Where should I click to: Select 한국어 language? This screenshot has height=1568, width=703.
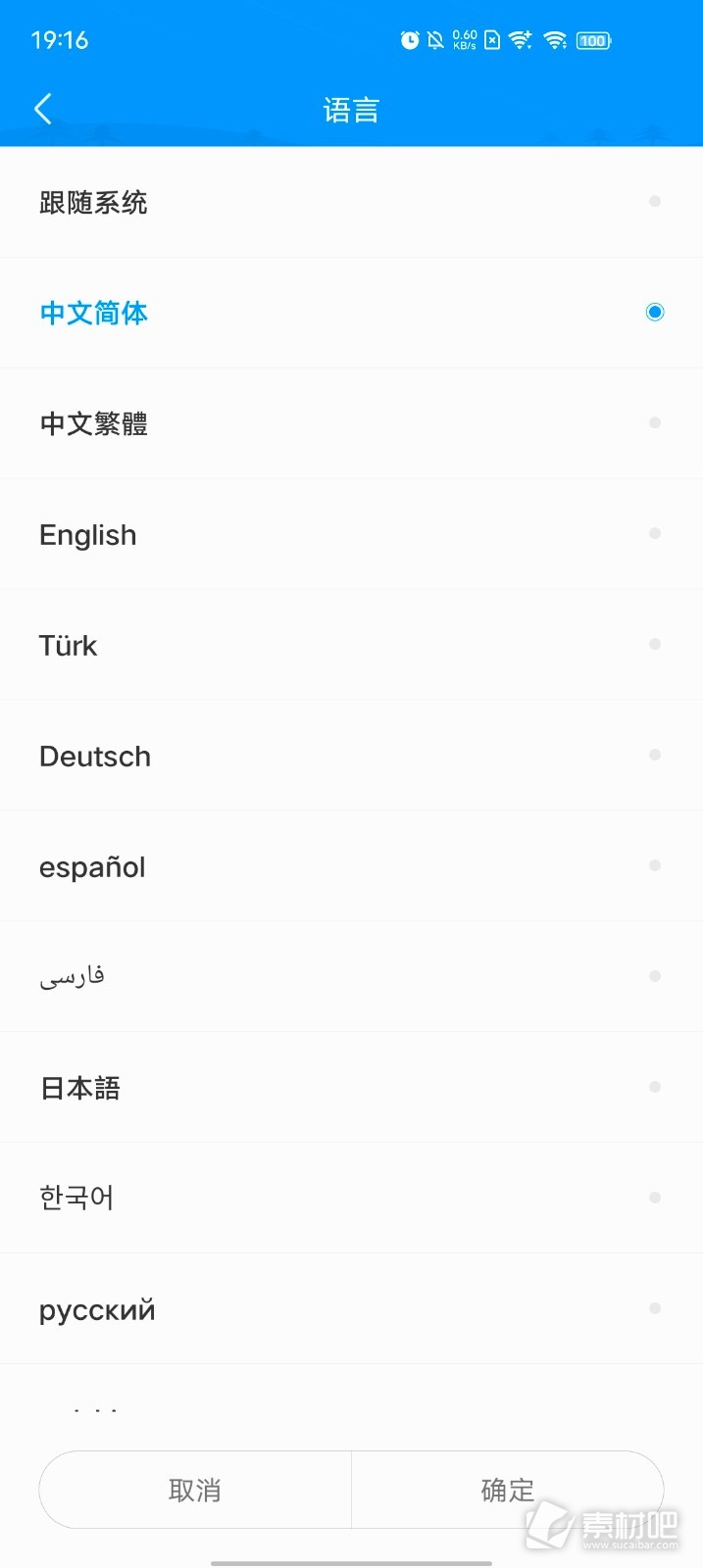click(x=351, y=1199)
